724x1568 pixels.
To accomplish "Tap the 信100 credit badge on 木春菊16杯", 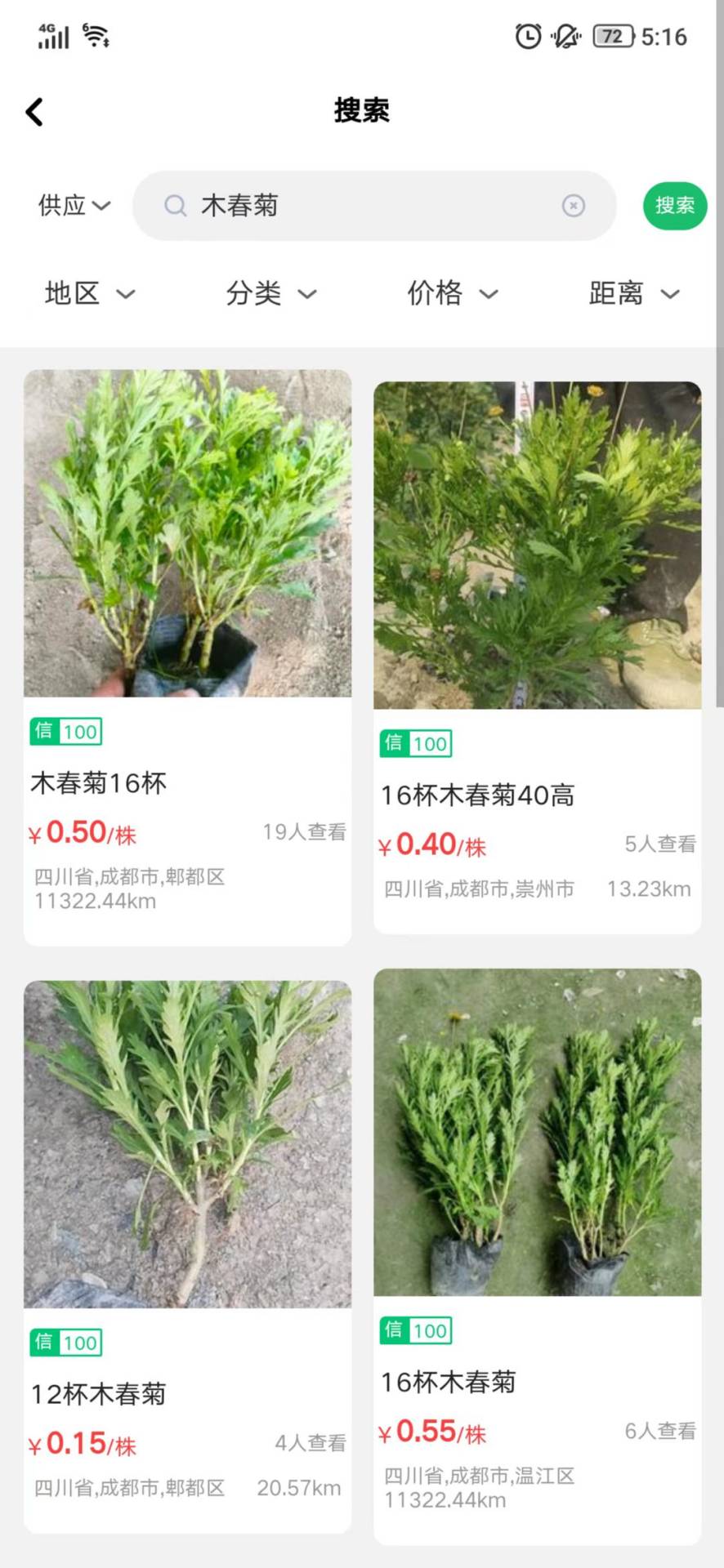I will pyautogui.click(x=65, y=732).
